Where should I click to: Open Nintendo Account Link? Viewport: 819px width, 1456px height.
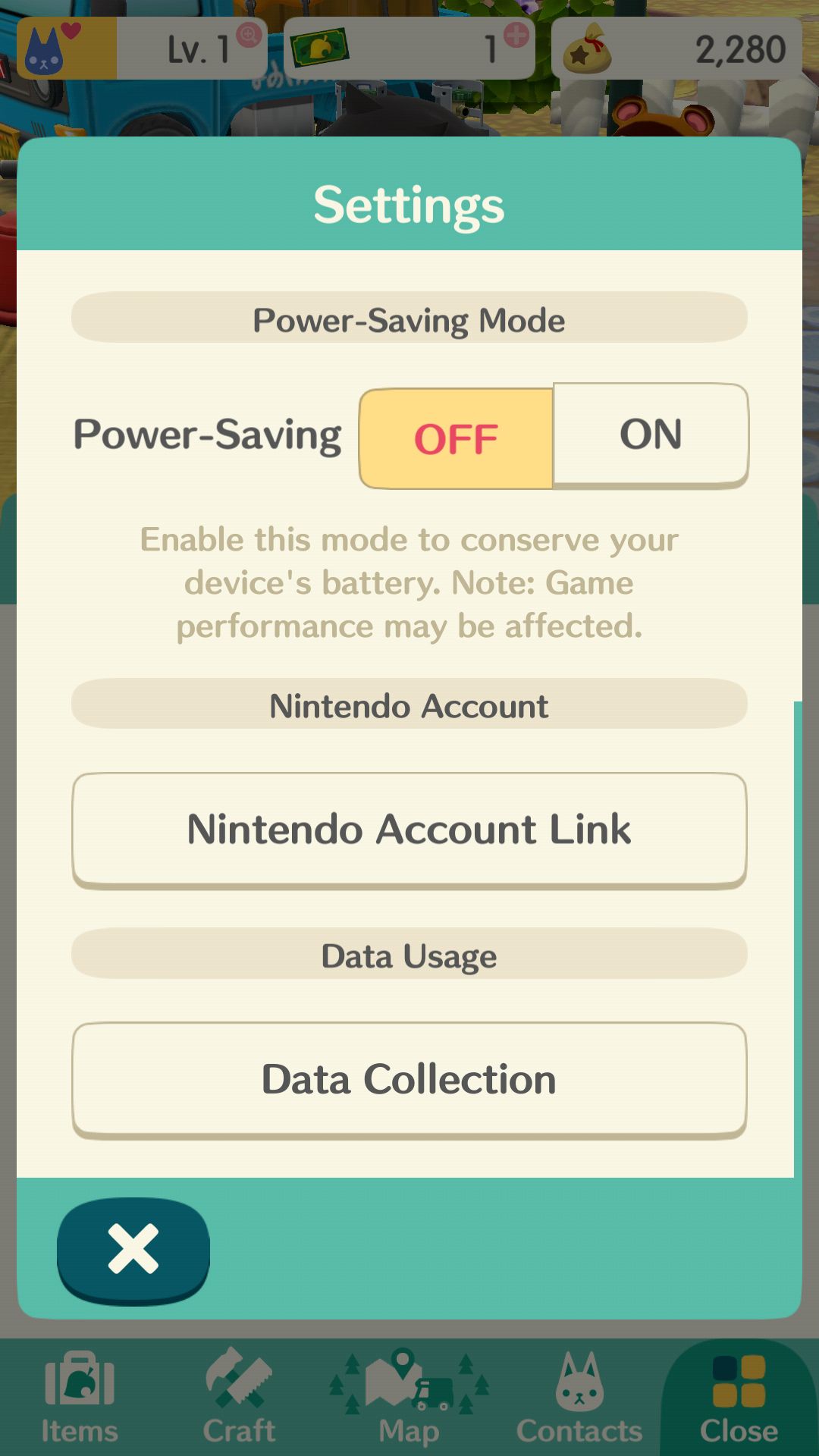tap(409, 830)
